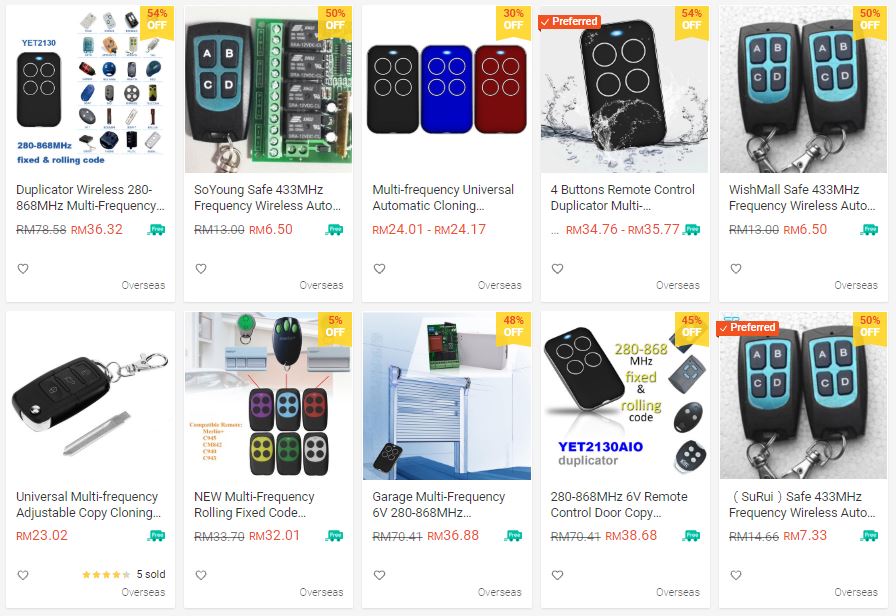The width and height of the screenshot is (896, 616).
Task: Open the 4 Buttons Remote Control Duplicator product
Action: click(x=624, y=197)
